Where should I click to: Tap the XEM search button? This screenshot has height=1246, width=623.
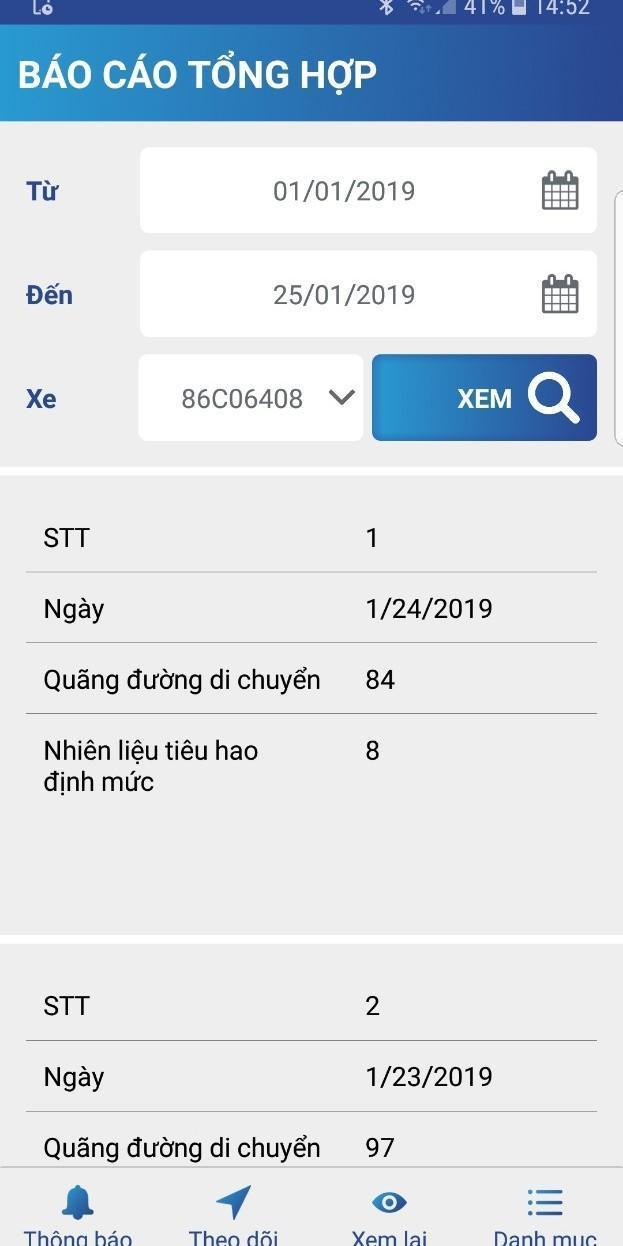click(x=484, y=398)
